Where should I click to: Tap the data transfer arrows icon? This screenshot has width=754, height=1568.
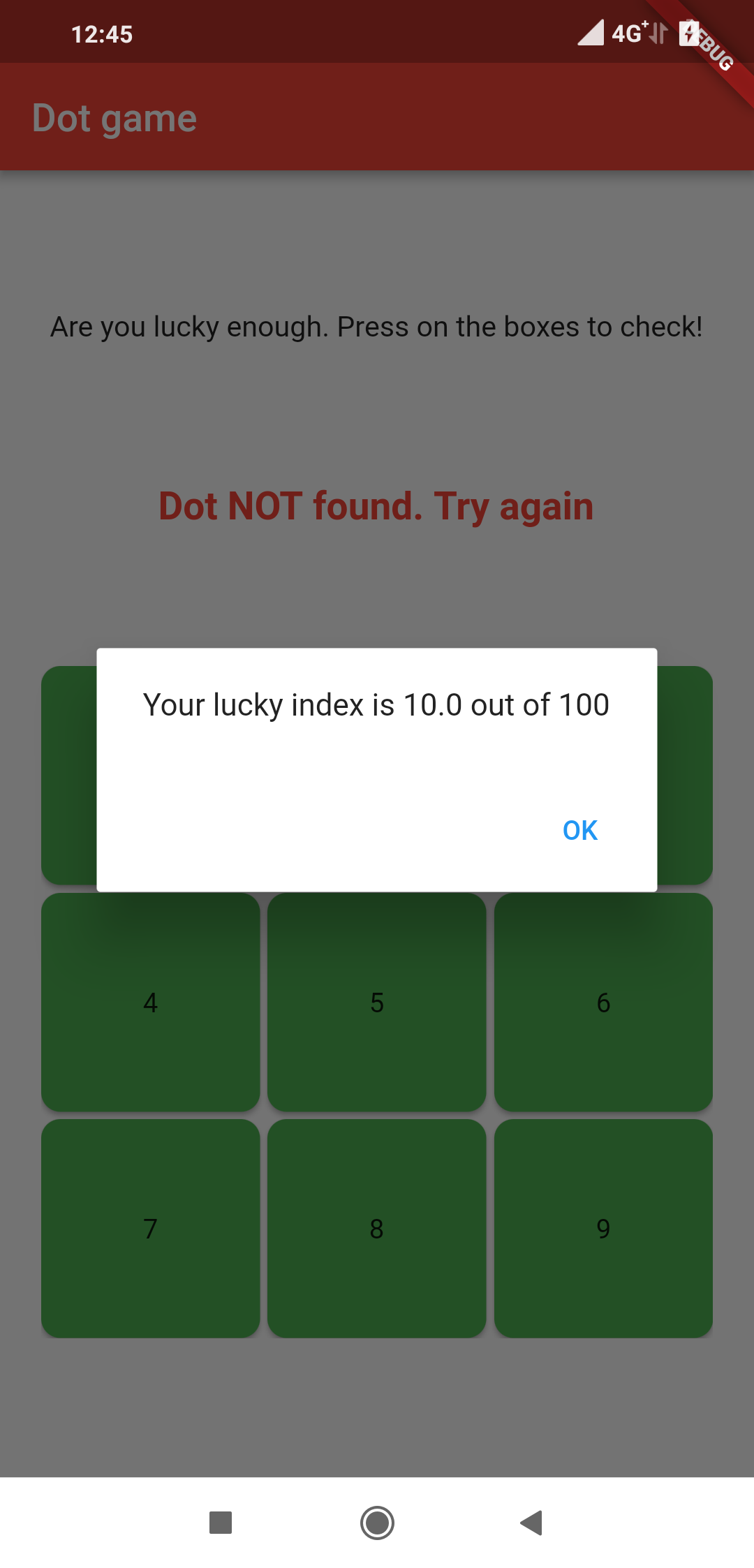[657, 33]
